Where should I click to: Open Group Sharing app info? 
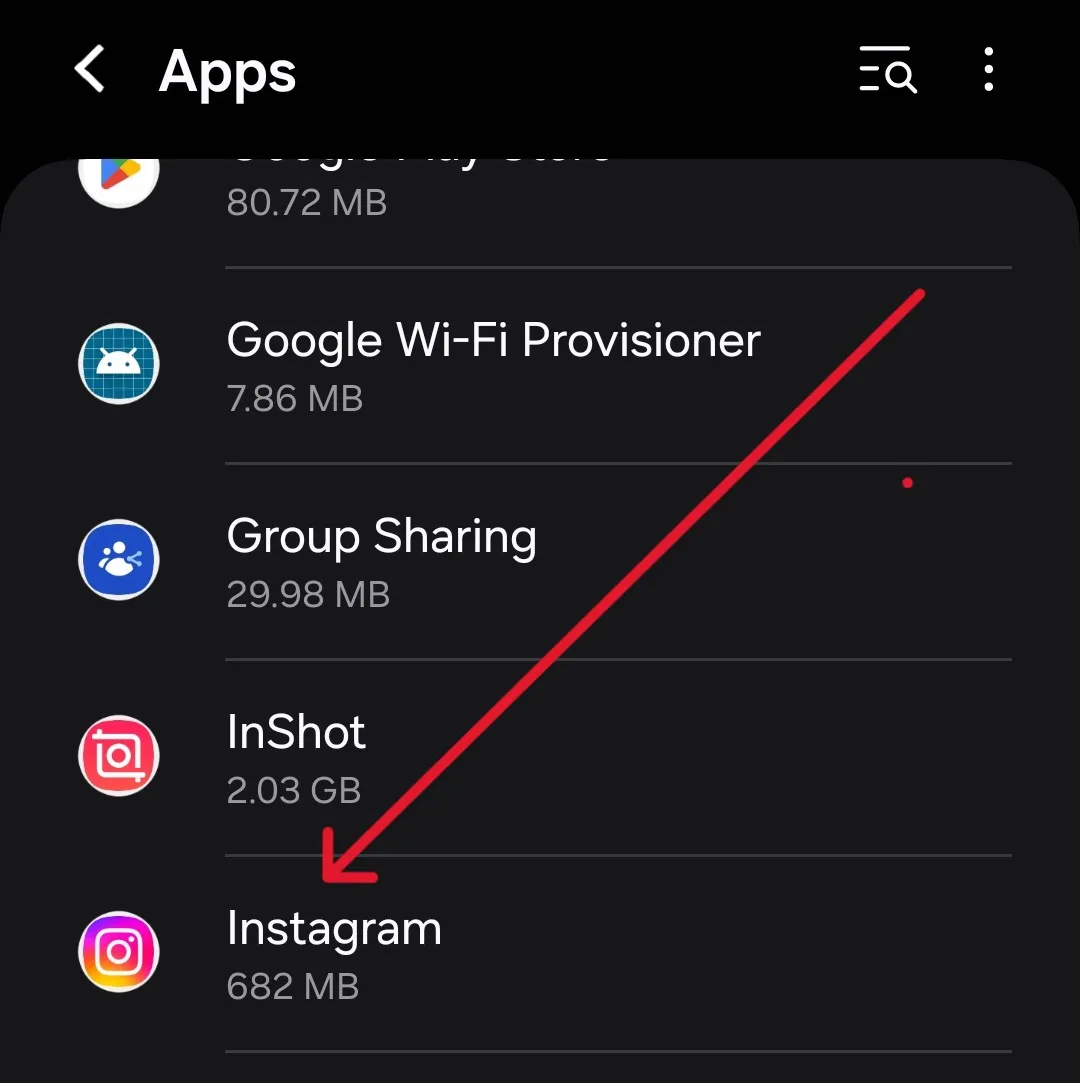tap(382, 560)
